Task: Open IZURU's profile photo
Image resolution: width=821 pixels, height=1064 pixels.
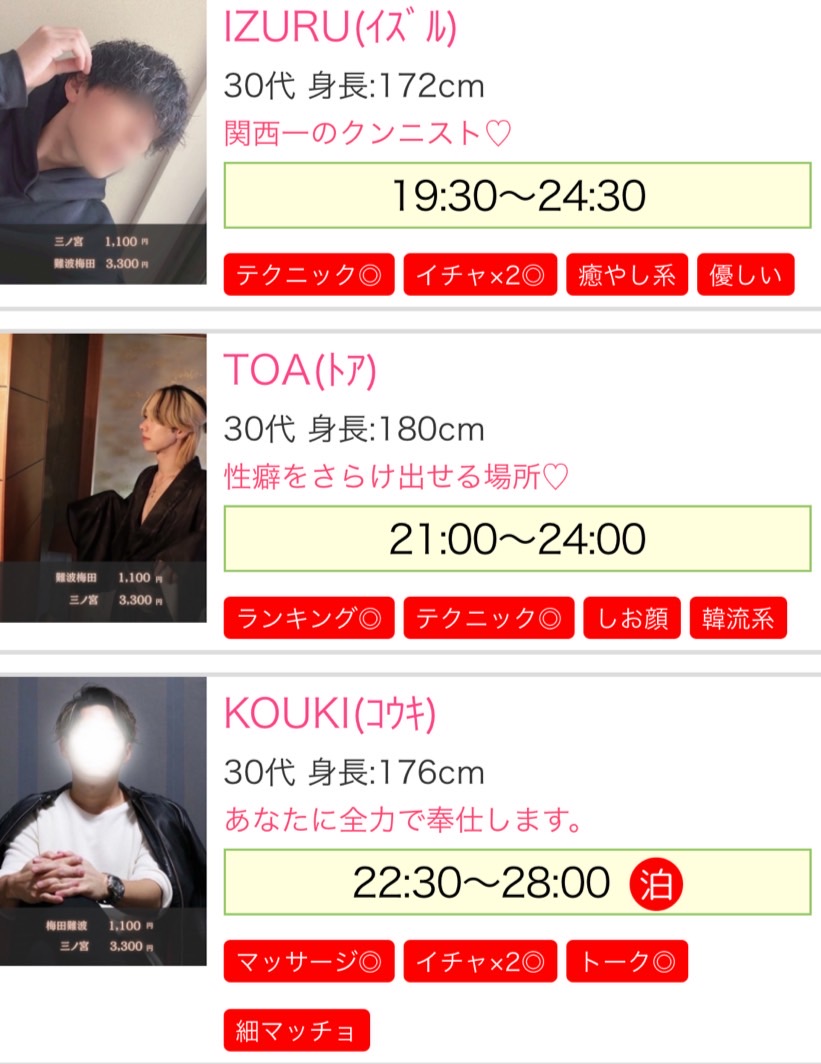Action: point(103,140)
